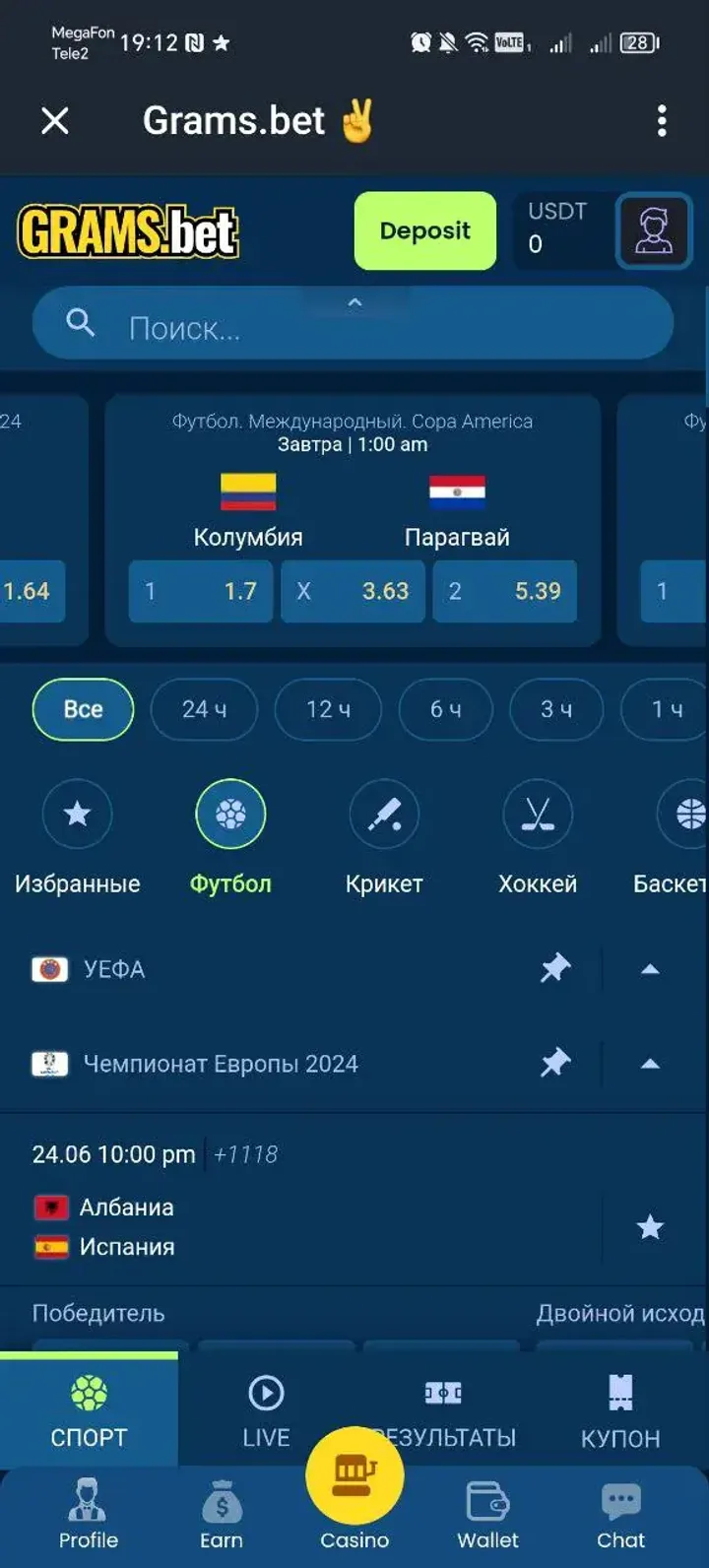Screen dimensions: 709x1568
Task: Filter matches by 12 ч
Action: click(328, 709)
